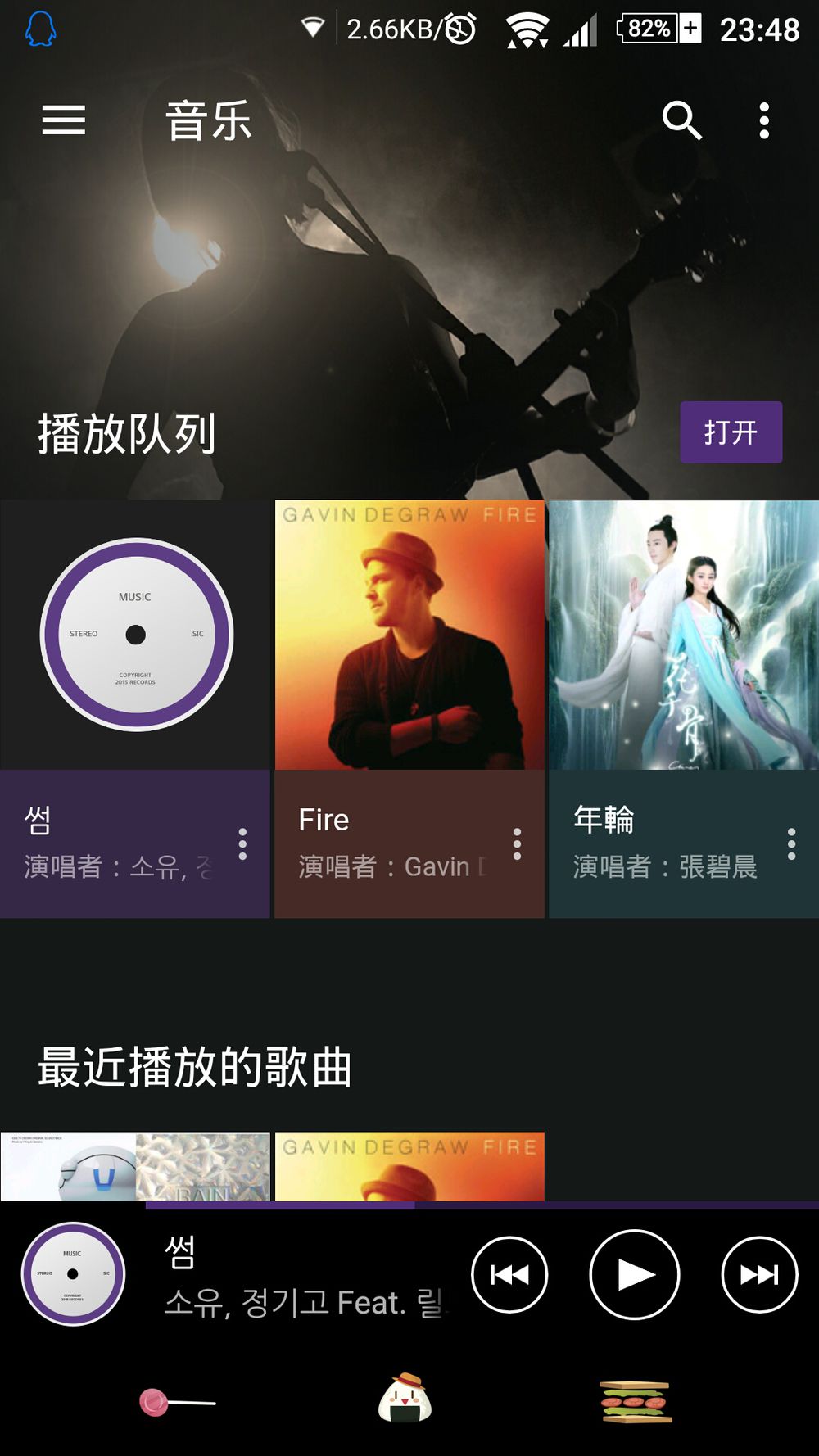
Task: Open the top bar overflow menu
Action: point(764,120)
